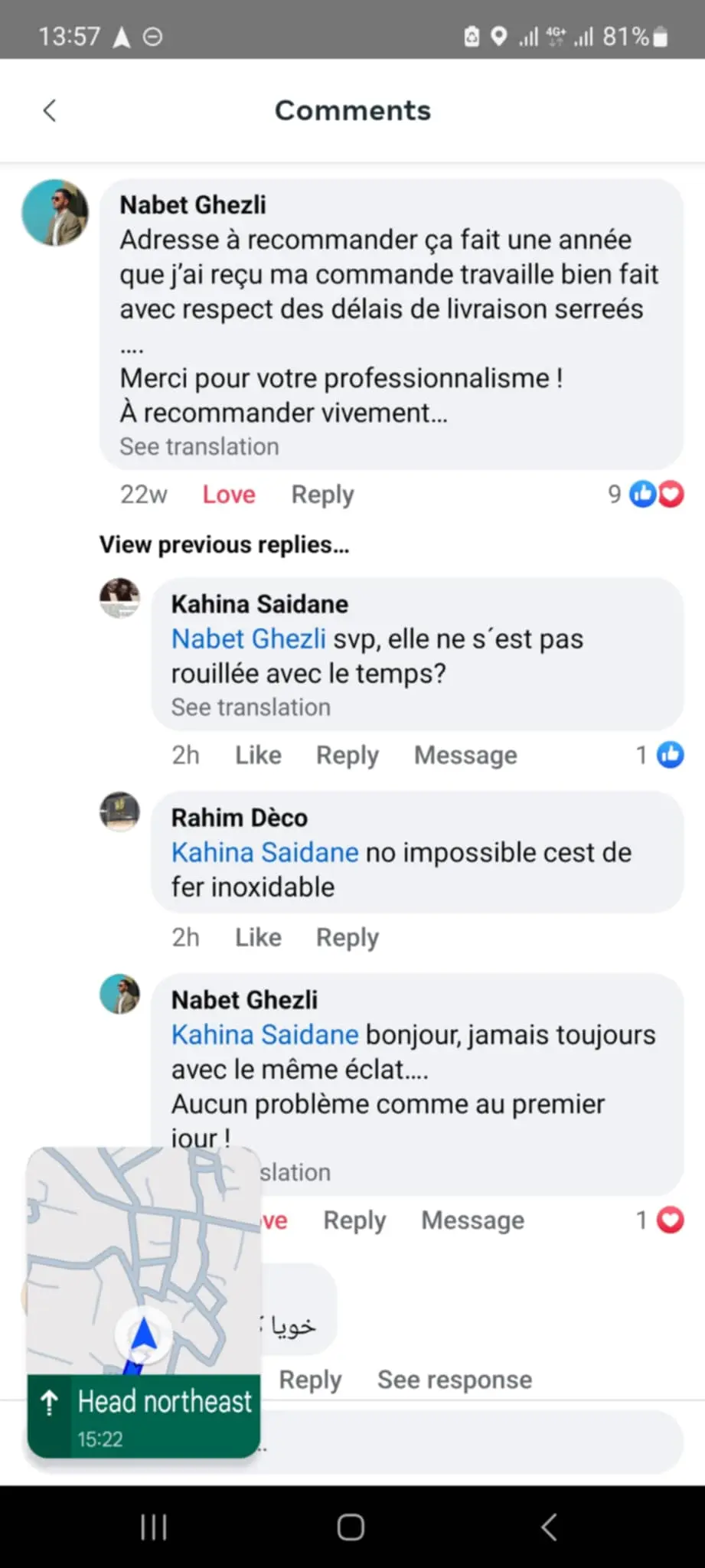Open reactions on Nabet Ghezli's top comment
The width and height of the screenshot is (705, 1568).
[655, 495]
